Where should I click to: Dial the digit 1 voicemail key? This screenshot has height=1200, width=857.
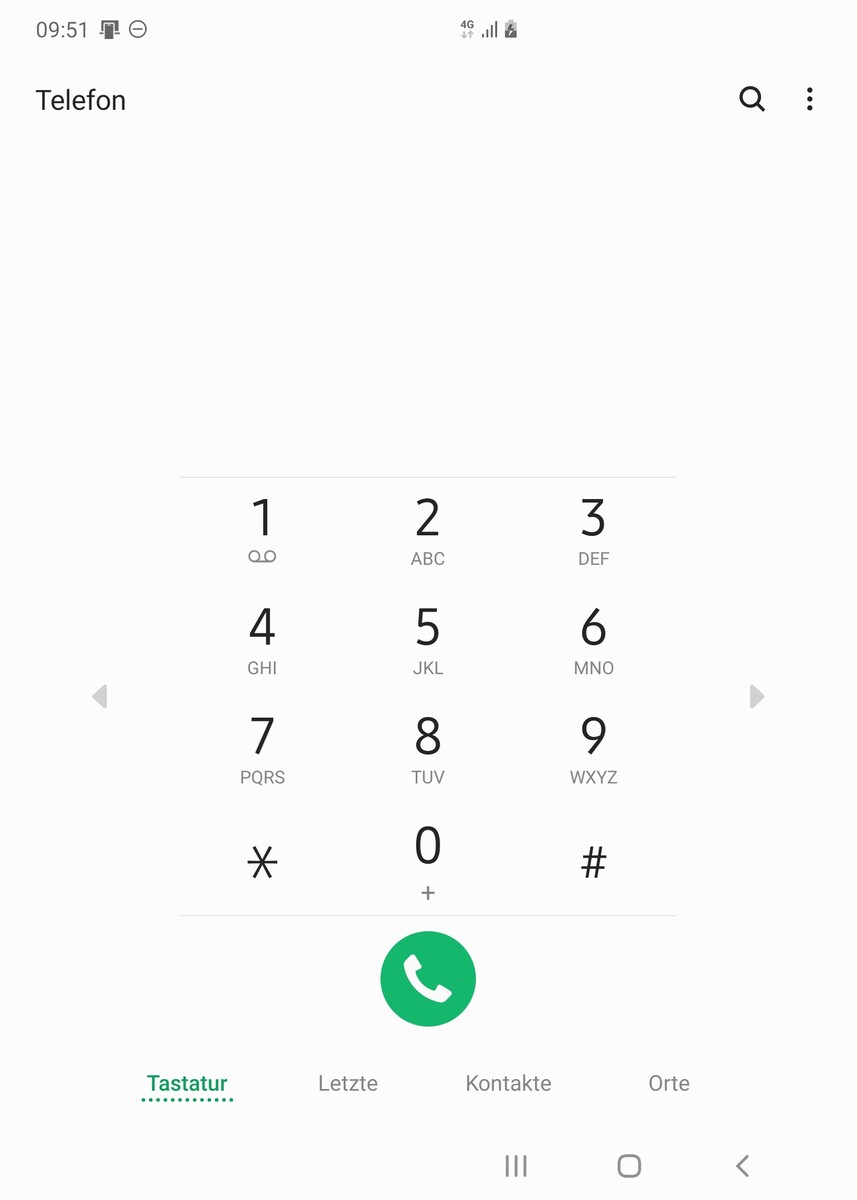pos(262,532)
